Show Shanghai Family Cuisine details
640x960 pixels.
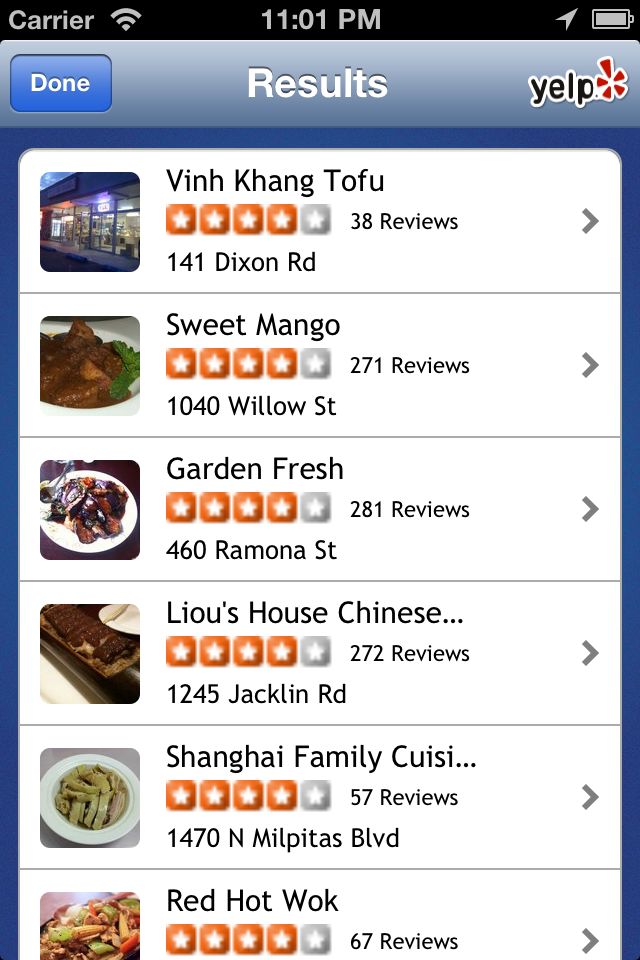320,797
